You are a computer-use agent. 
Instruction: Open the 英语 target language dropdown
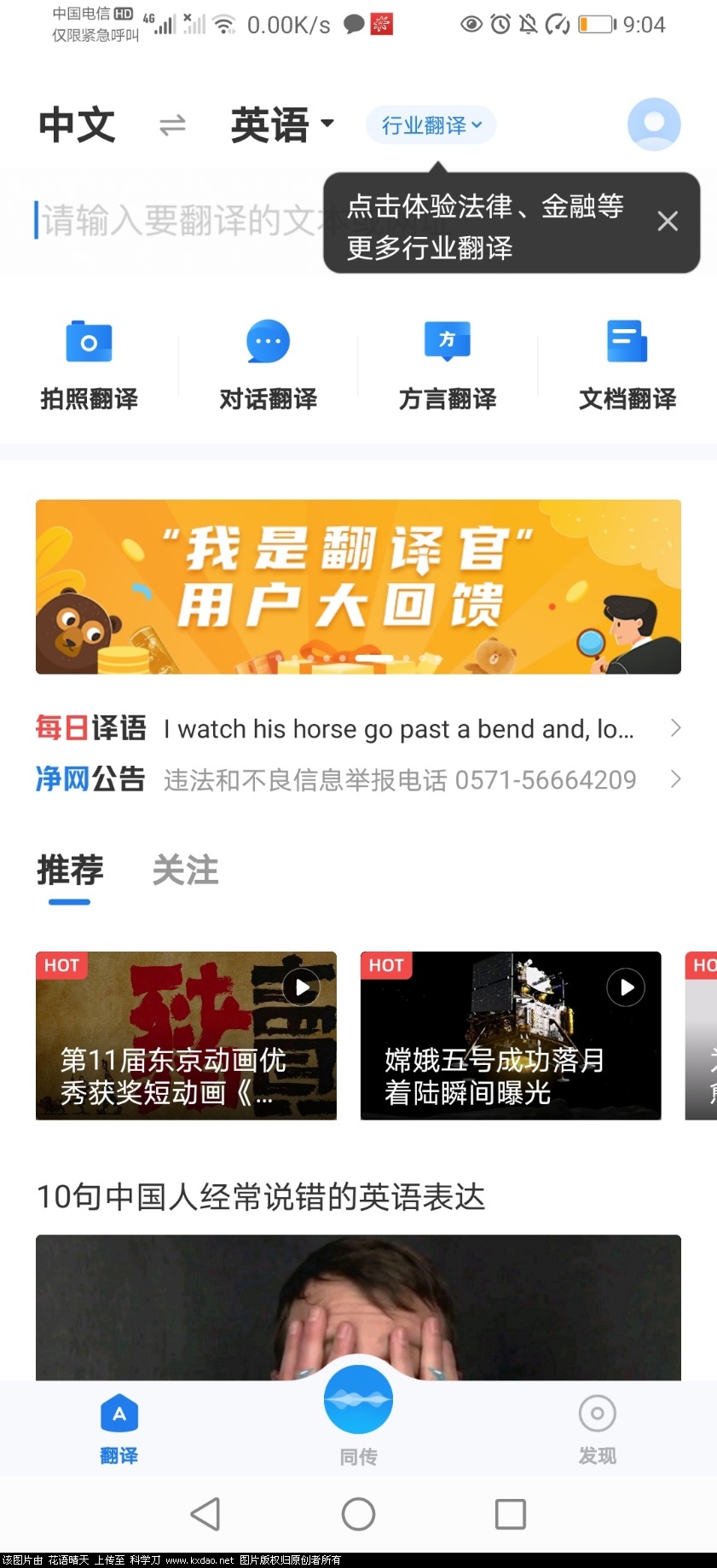[281, 125]
